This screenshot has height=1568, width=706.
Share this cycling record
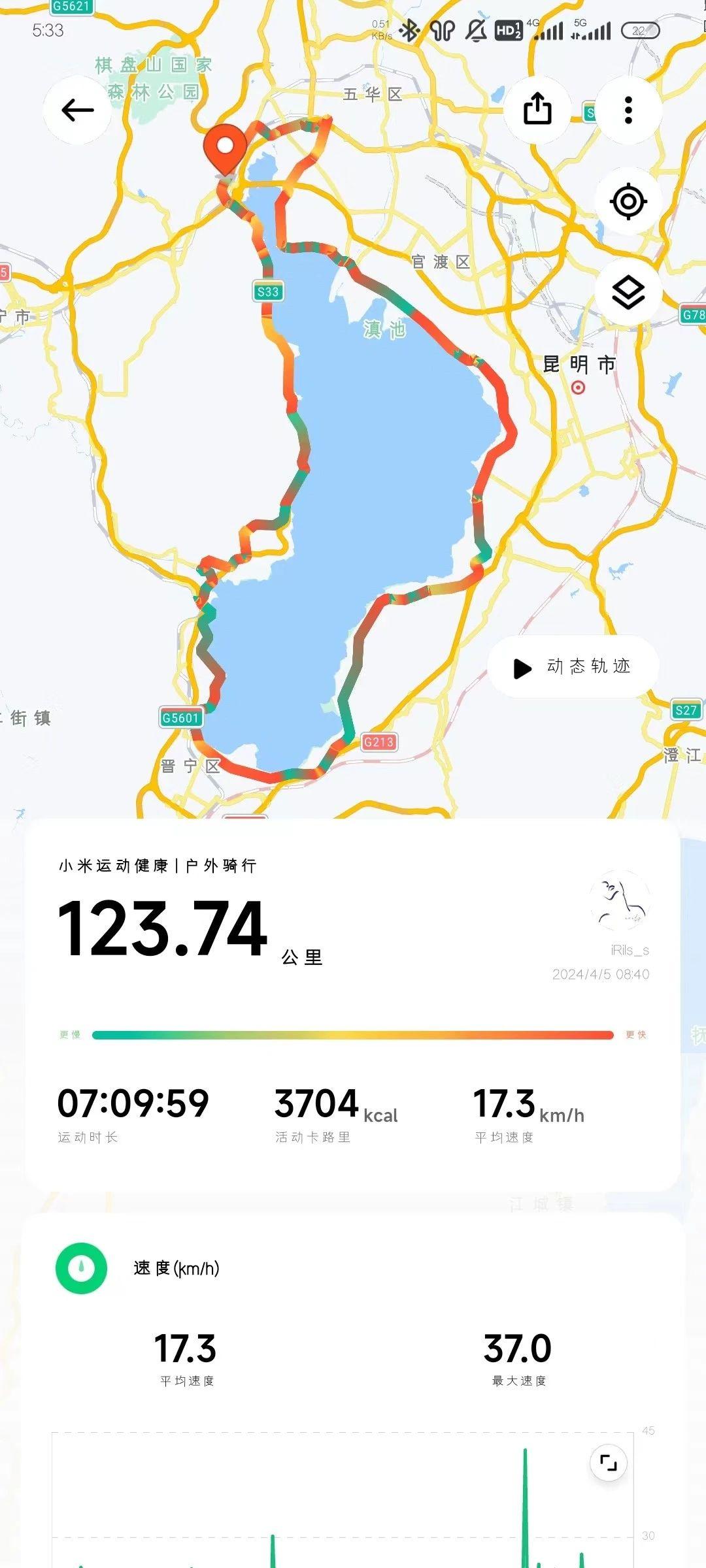pos(537,109)
